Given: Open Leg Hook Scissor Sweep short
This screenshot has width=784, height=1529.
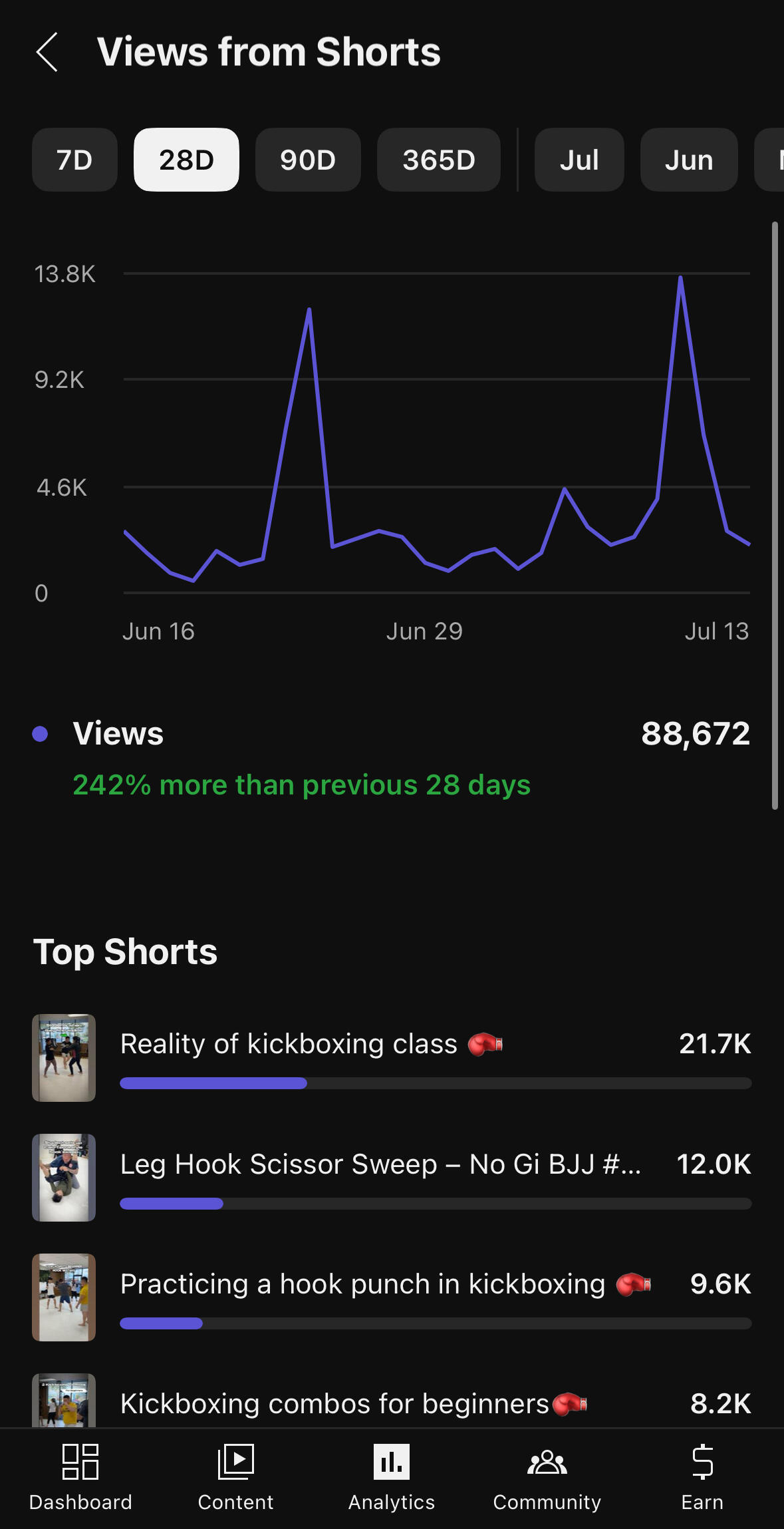Looking at the screenshot, I should point(380,1164).
